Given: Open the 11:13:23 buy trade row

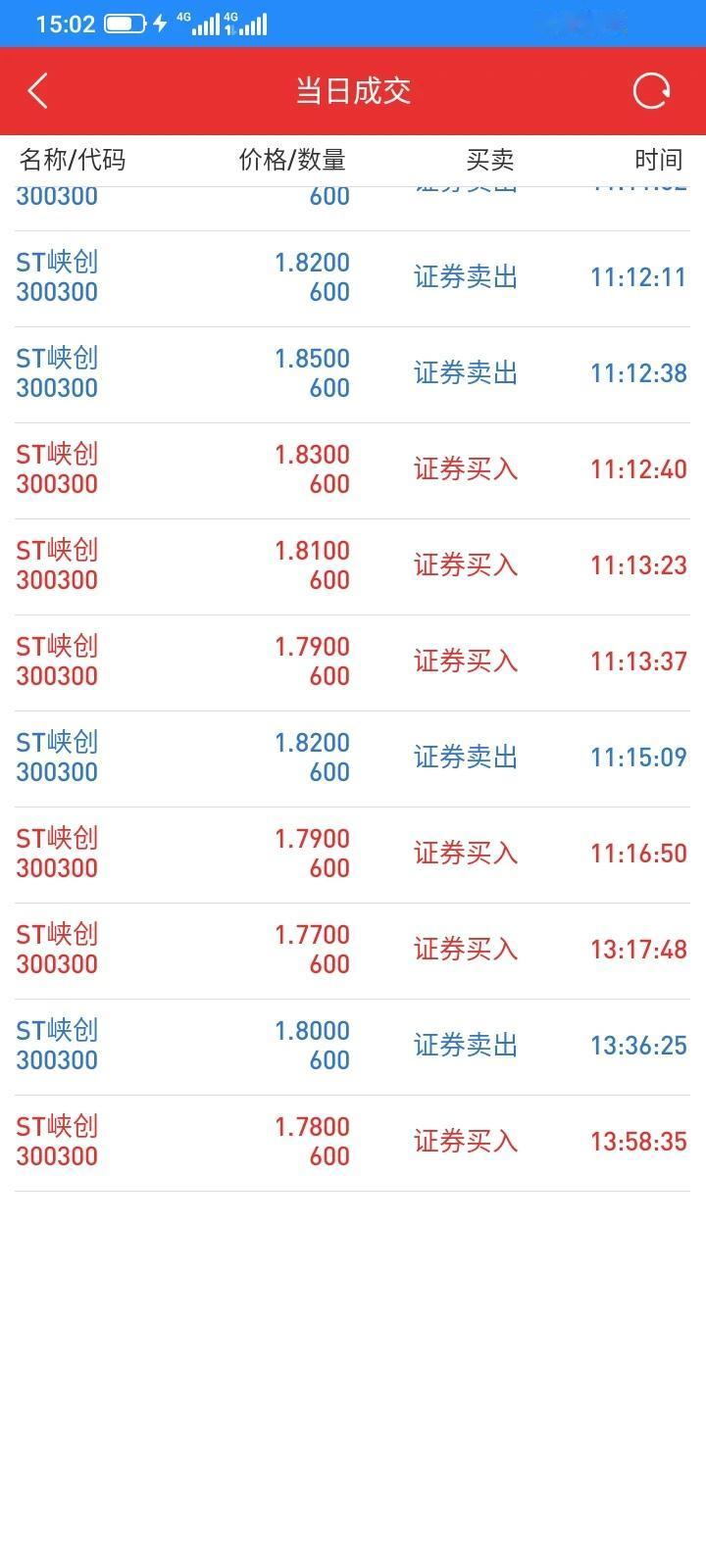Looking at the screenshot, I should click(353, 567).
